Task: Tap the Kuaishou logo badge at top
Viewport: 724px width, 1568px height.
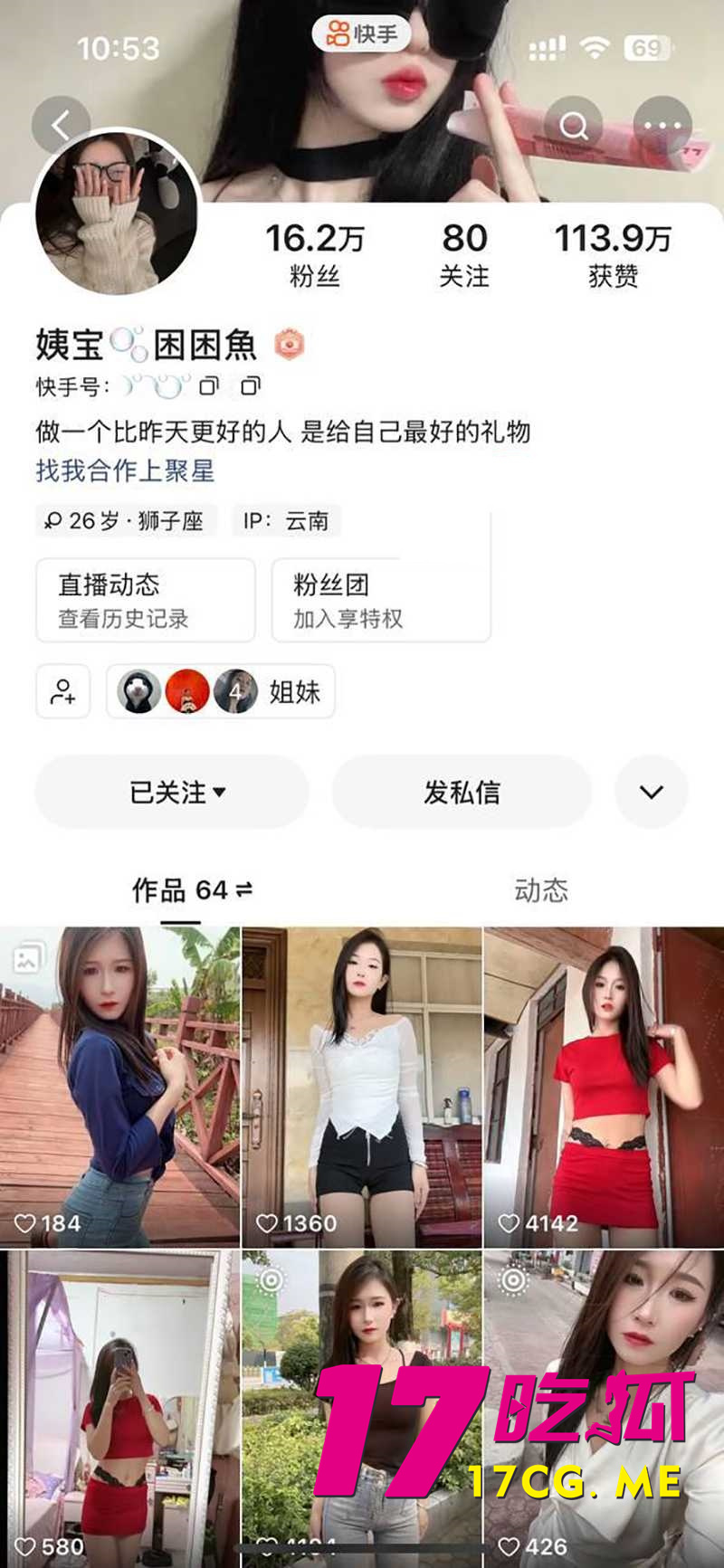Action: point(361,33)
